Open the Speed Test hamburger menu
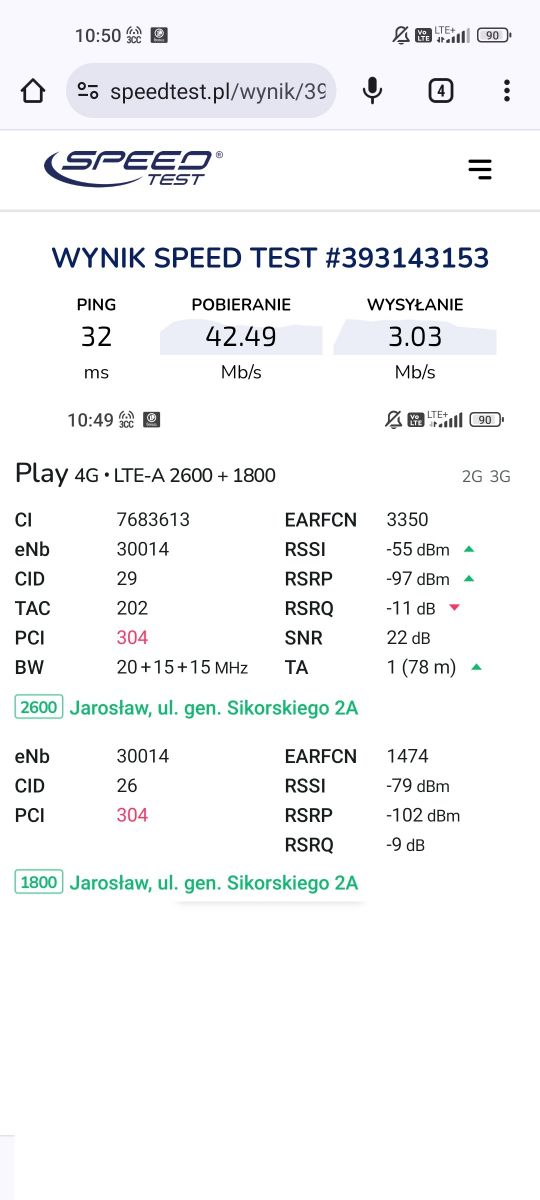The width and height of the screenshot is (540, 1200). [x=480, y=169]
